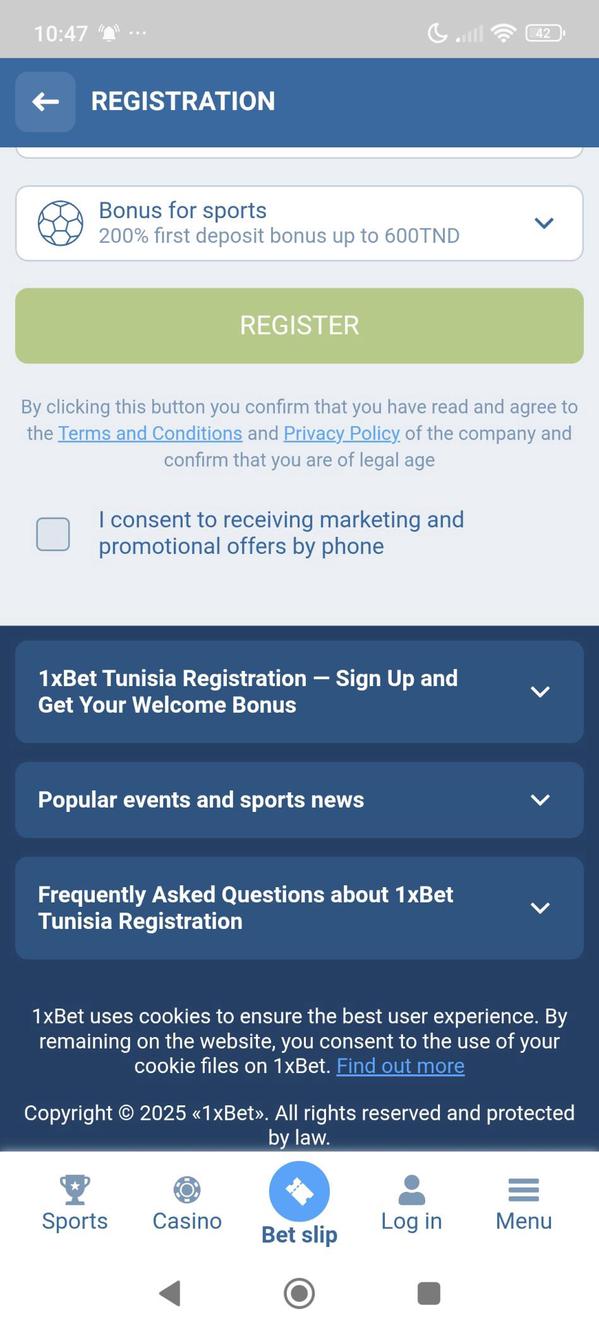
Task: Follow the Find out more cookies link
Action: (x=401, y=1066)
